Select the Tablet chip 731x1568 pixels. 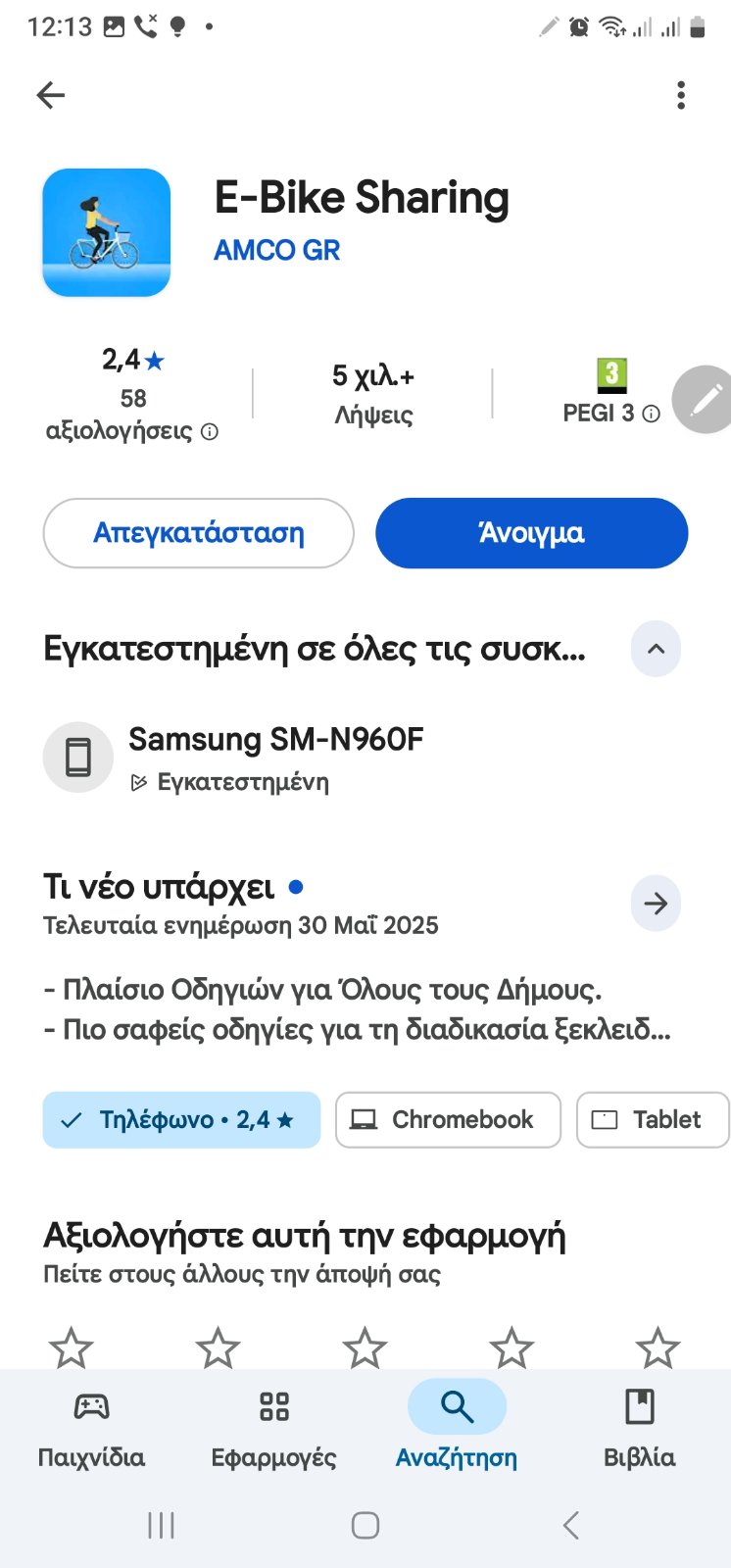[653, 1119]
